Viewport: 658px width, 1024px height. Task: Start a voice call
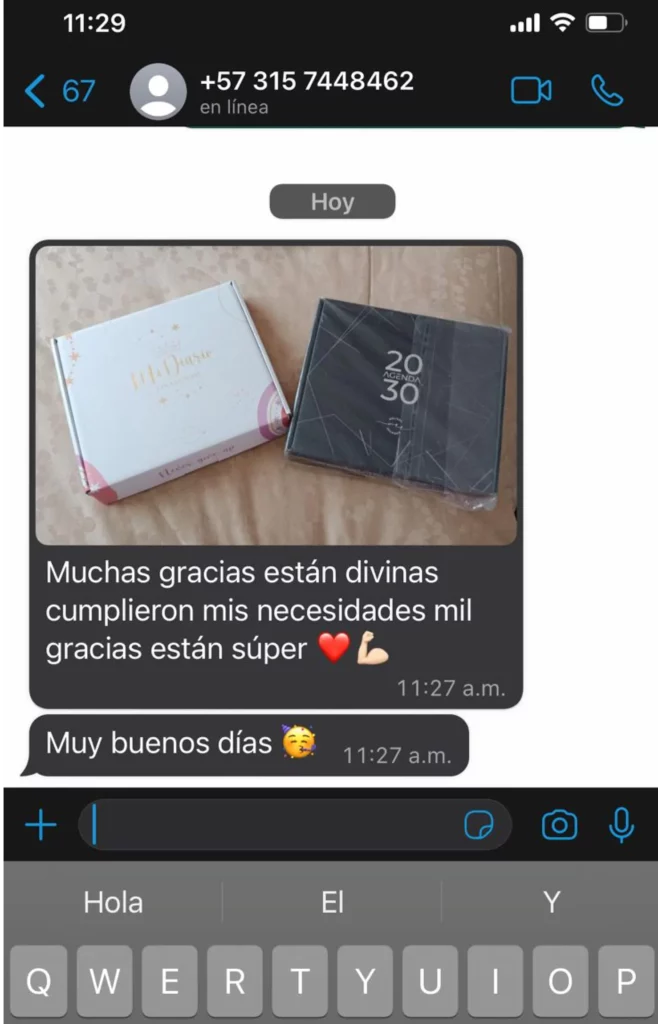click(x=607, y=91)
